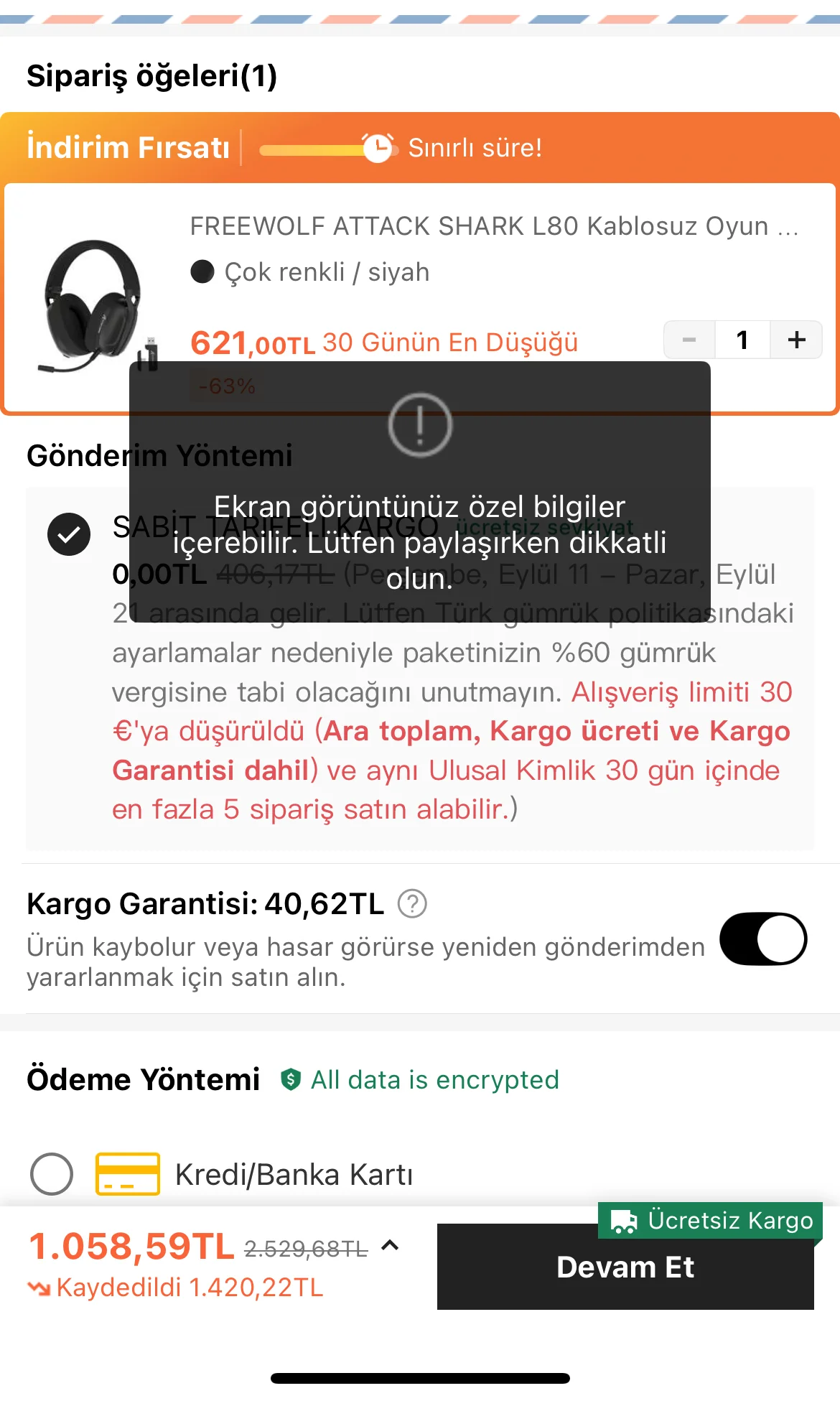Image resolution: width=840 pixels, height=1401 pixels.
Task: Open the FREEWOLF ATTACK SHARK L80 headset image
Action: click(x=93, y=305)
